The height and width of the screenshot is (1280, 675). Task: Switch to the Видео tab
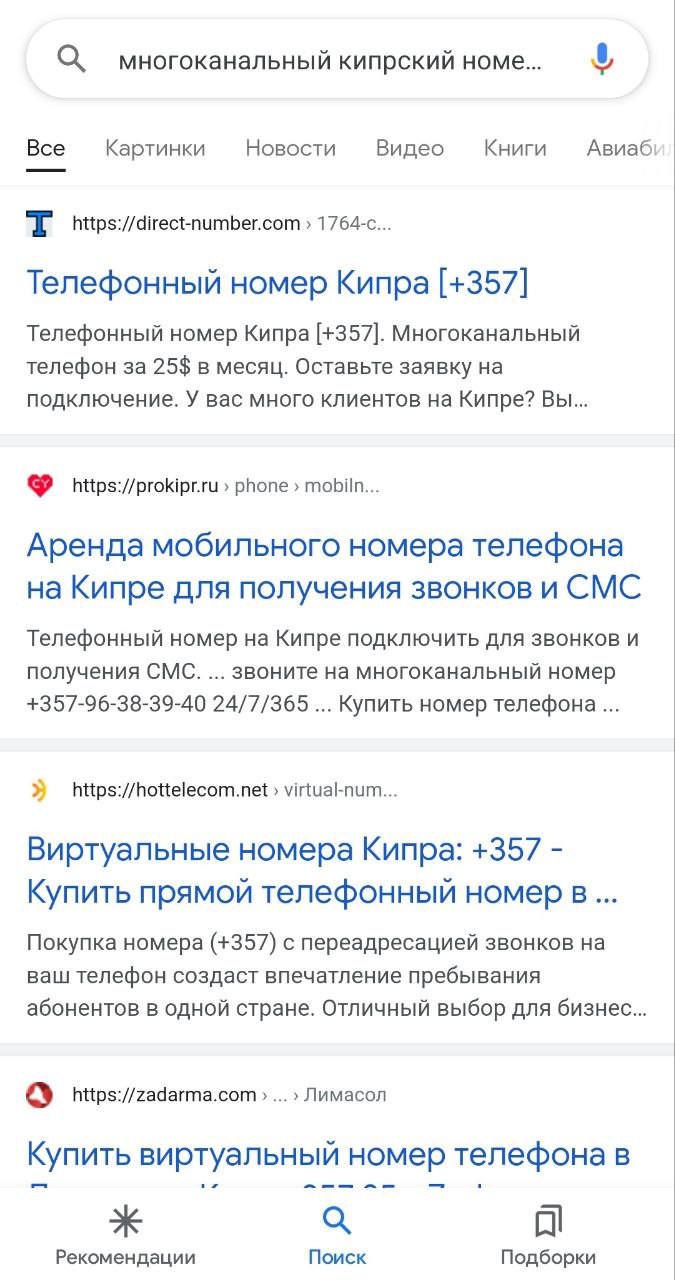pos(409,149)
